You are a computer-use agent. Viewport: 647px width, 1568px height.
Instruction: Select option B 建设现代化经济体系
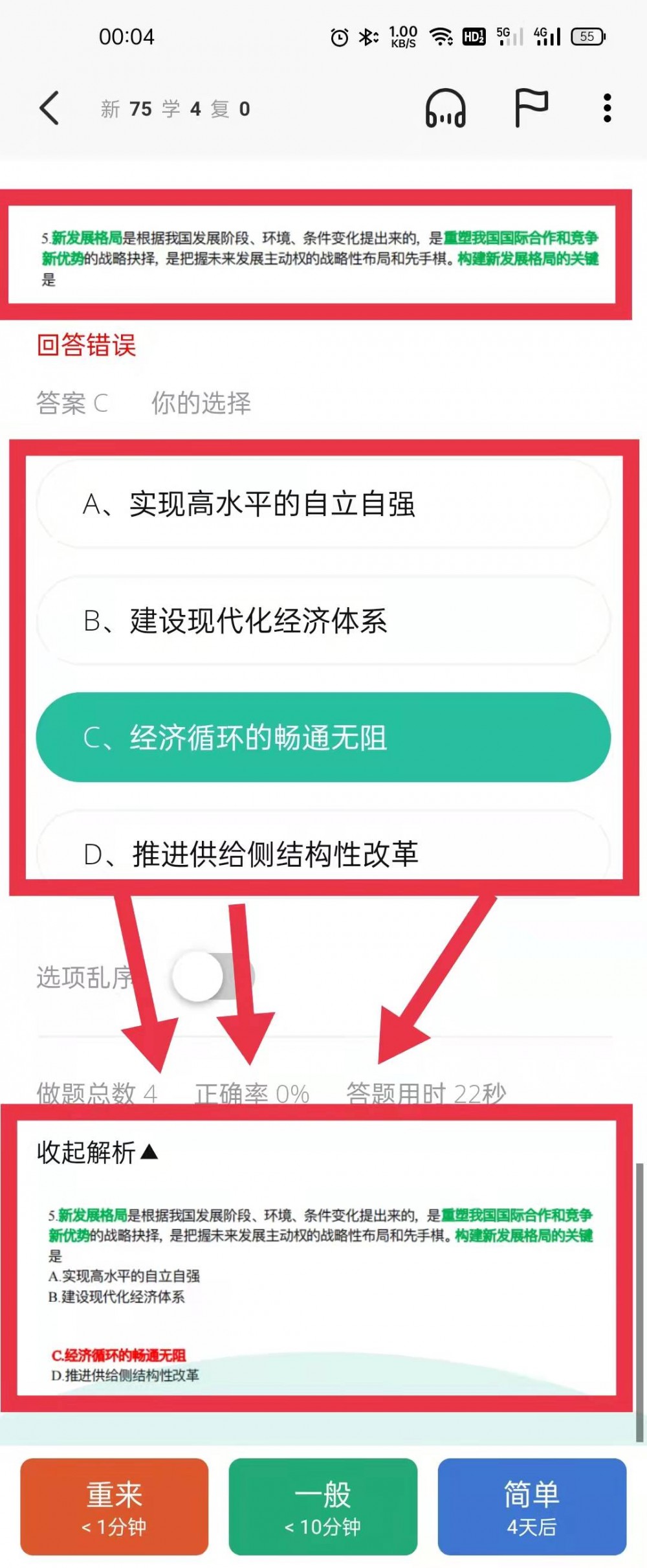pyautogui.click(x=323, y=620)
